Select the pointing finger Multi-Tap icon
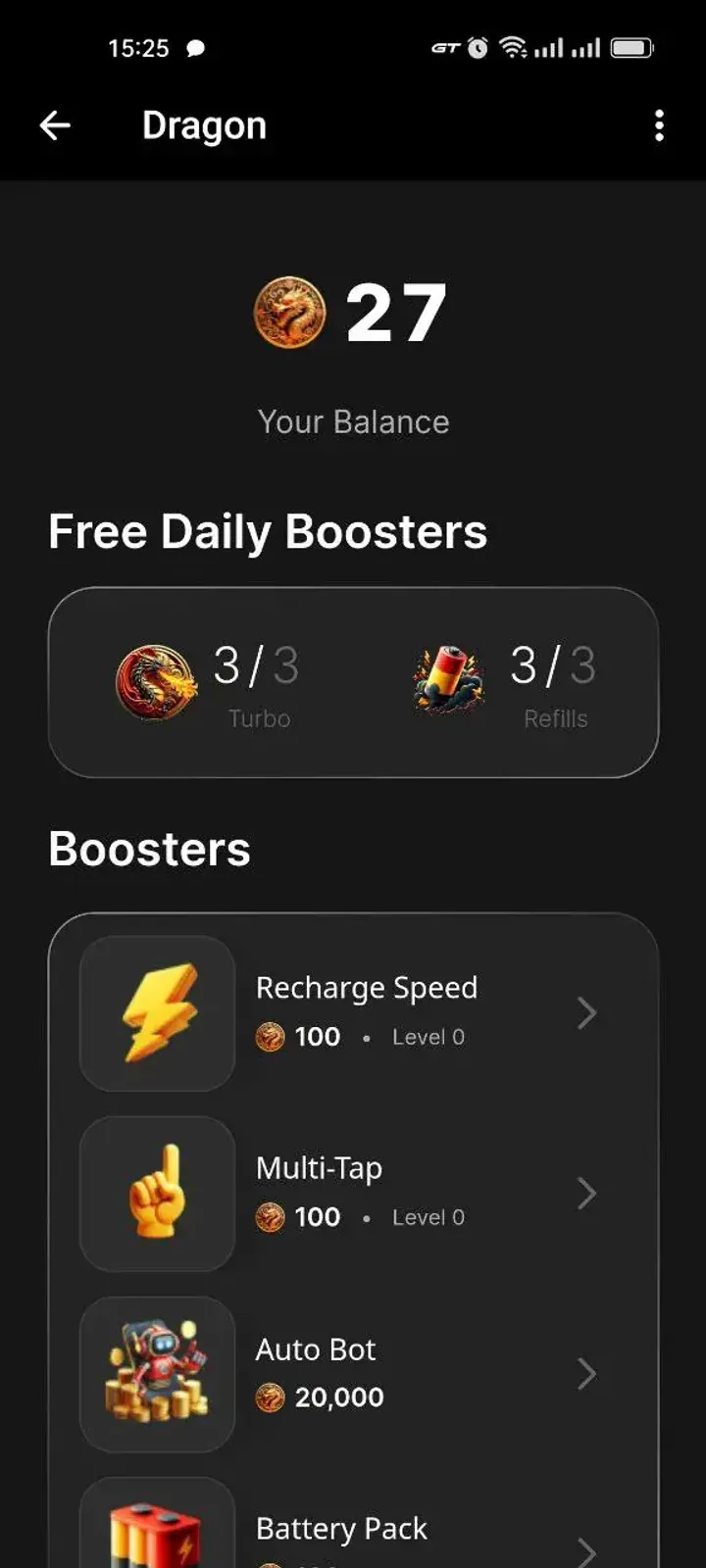Viewport: 706px width, 1568px height. [x=157, y=1194]
